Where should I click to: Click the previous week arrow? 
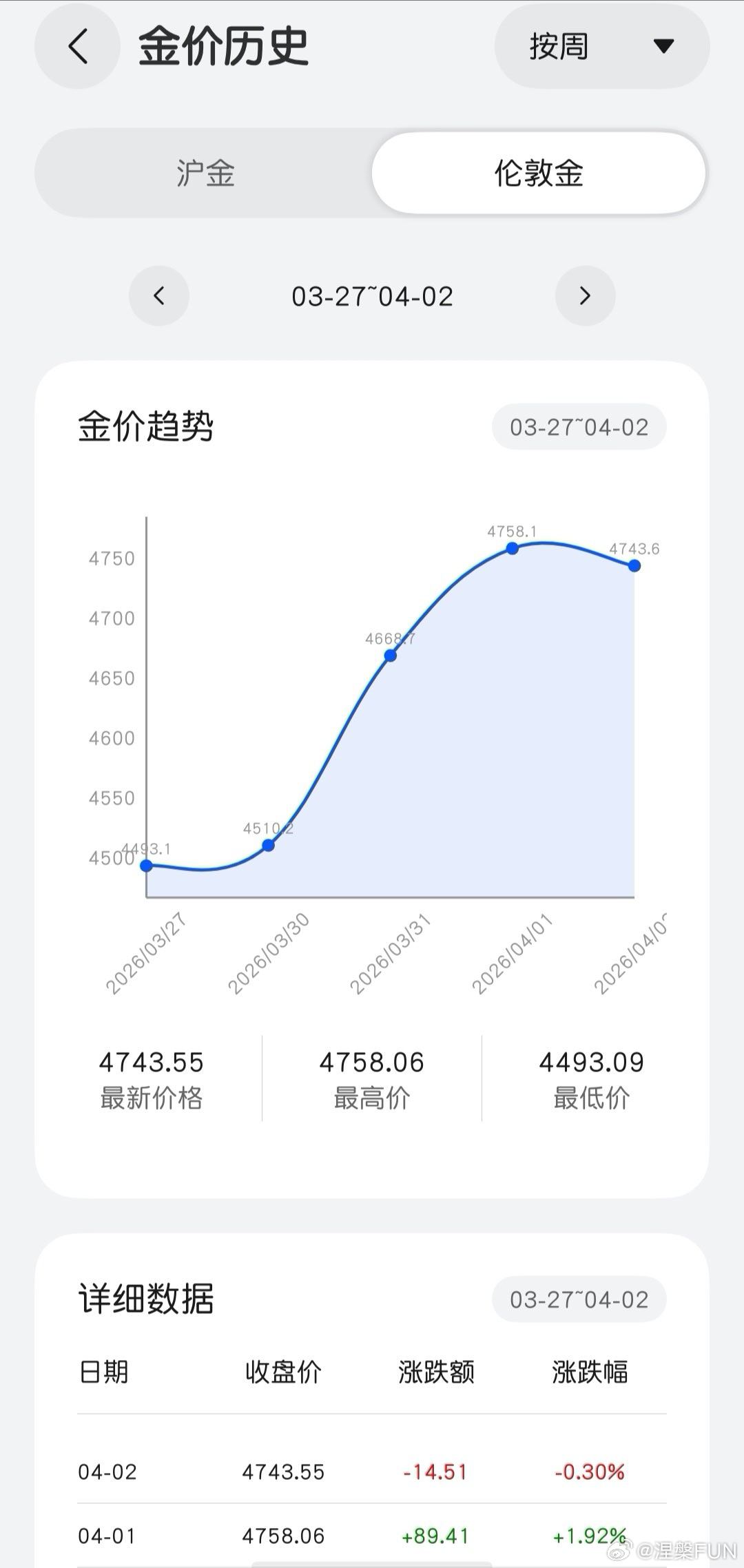click(x=158, y=296)
